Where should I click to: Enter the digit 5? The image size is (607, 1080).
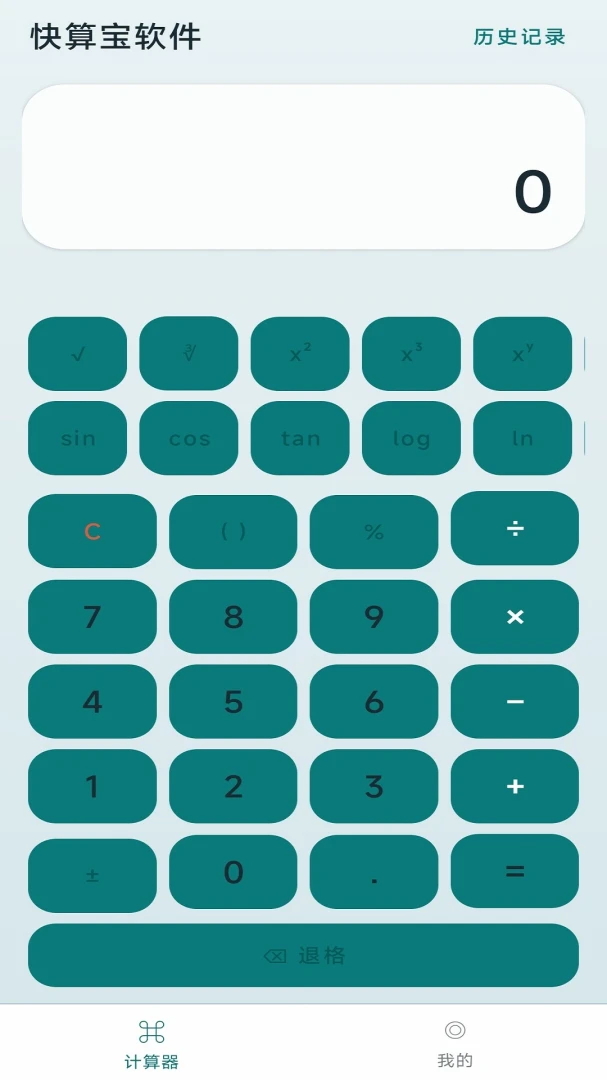pos(233,701)
